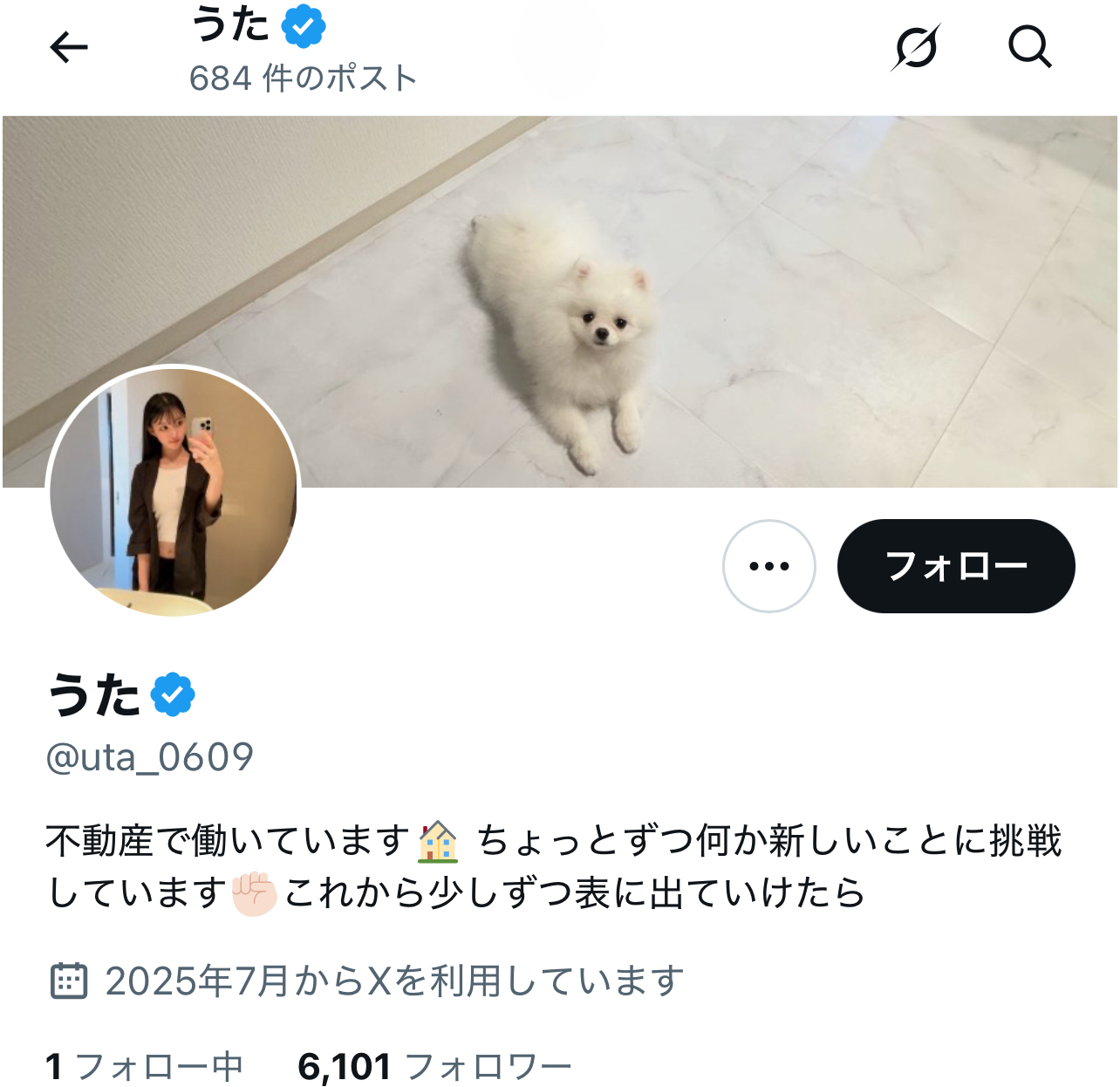Show the 6,101 フォロワー followers list
Viewport: 1120px width, 1087px height.
click(434, 1066)
